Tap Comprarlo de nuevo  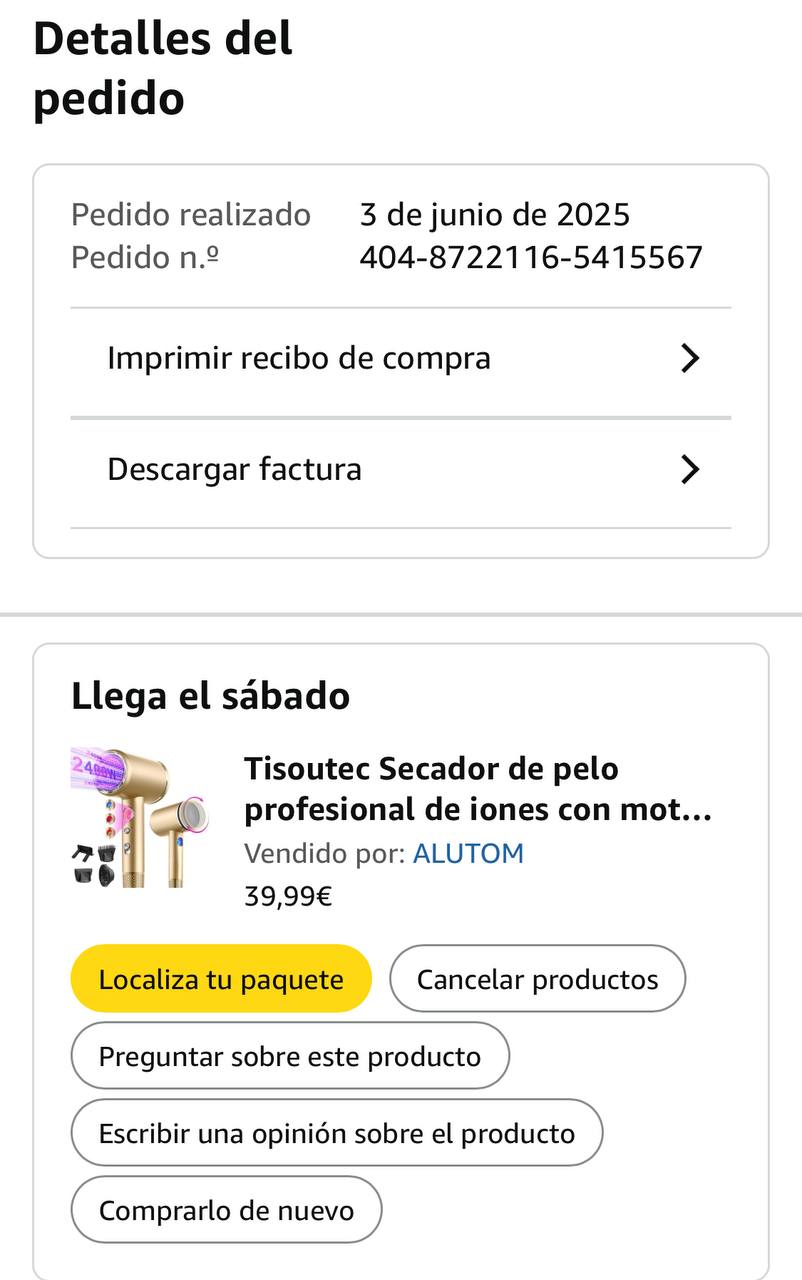(226, 1210)
